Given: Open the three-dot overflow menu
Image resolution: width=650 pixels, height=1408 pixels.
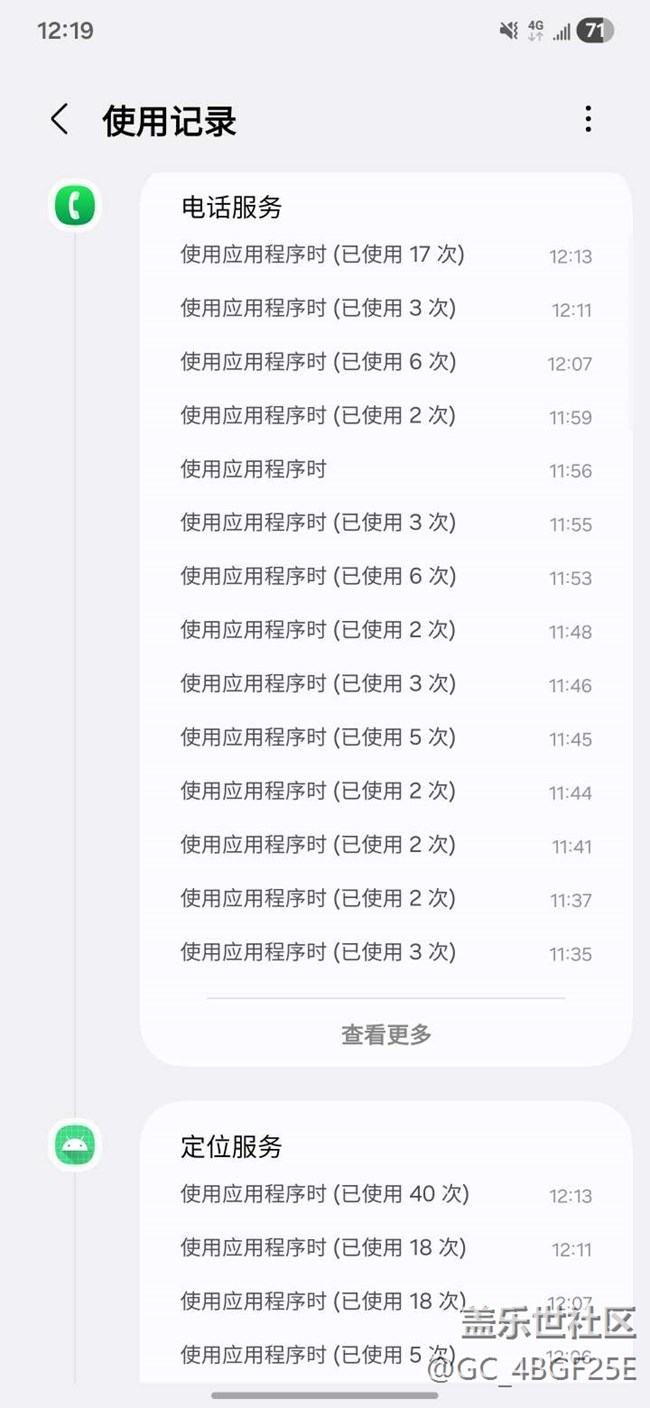Looking at the screenshot, I should coord(588,120).
